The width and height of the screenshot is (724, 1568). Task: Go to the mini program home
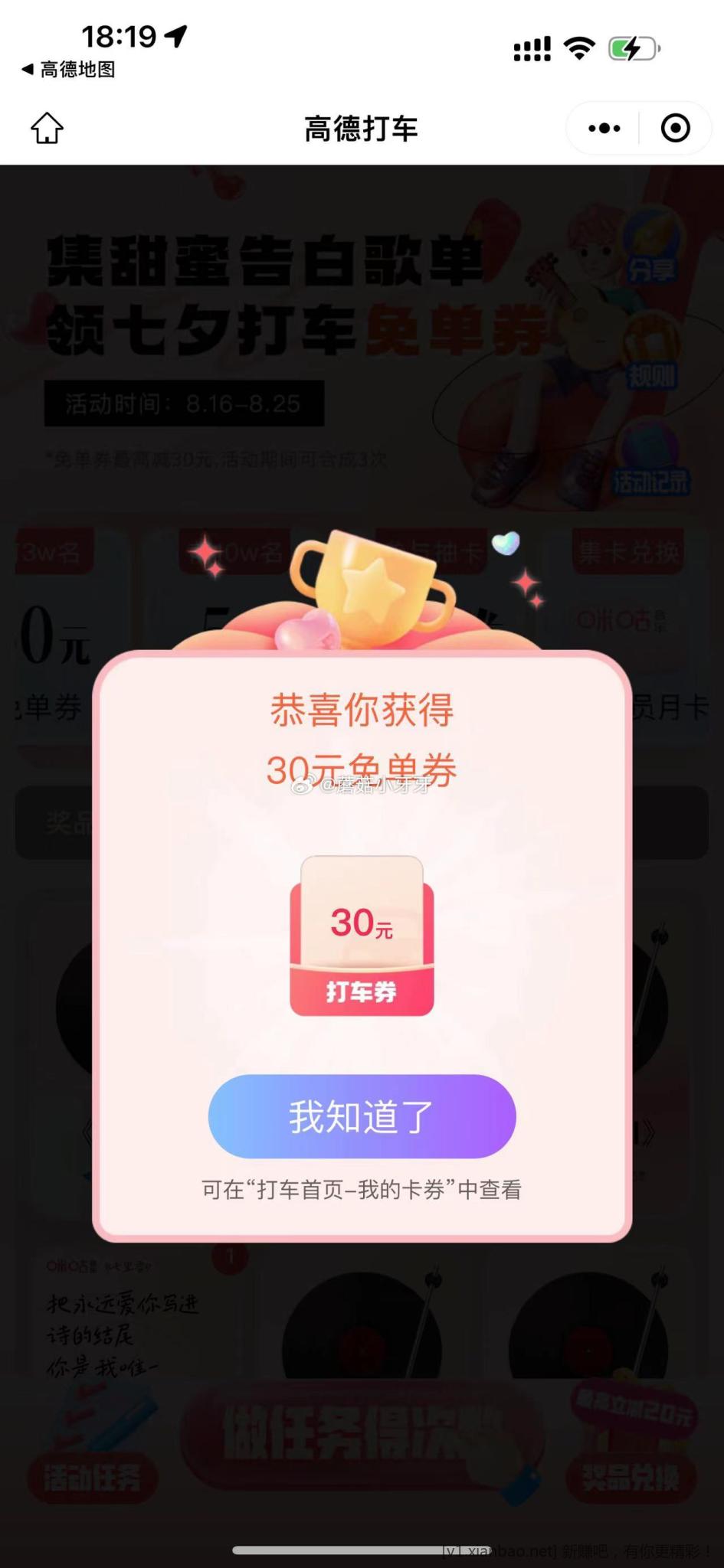coord(47,128)
